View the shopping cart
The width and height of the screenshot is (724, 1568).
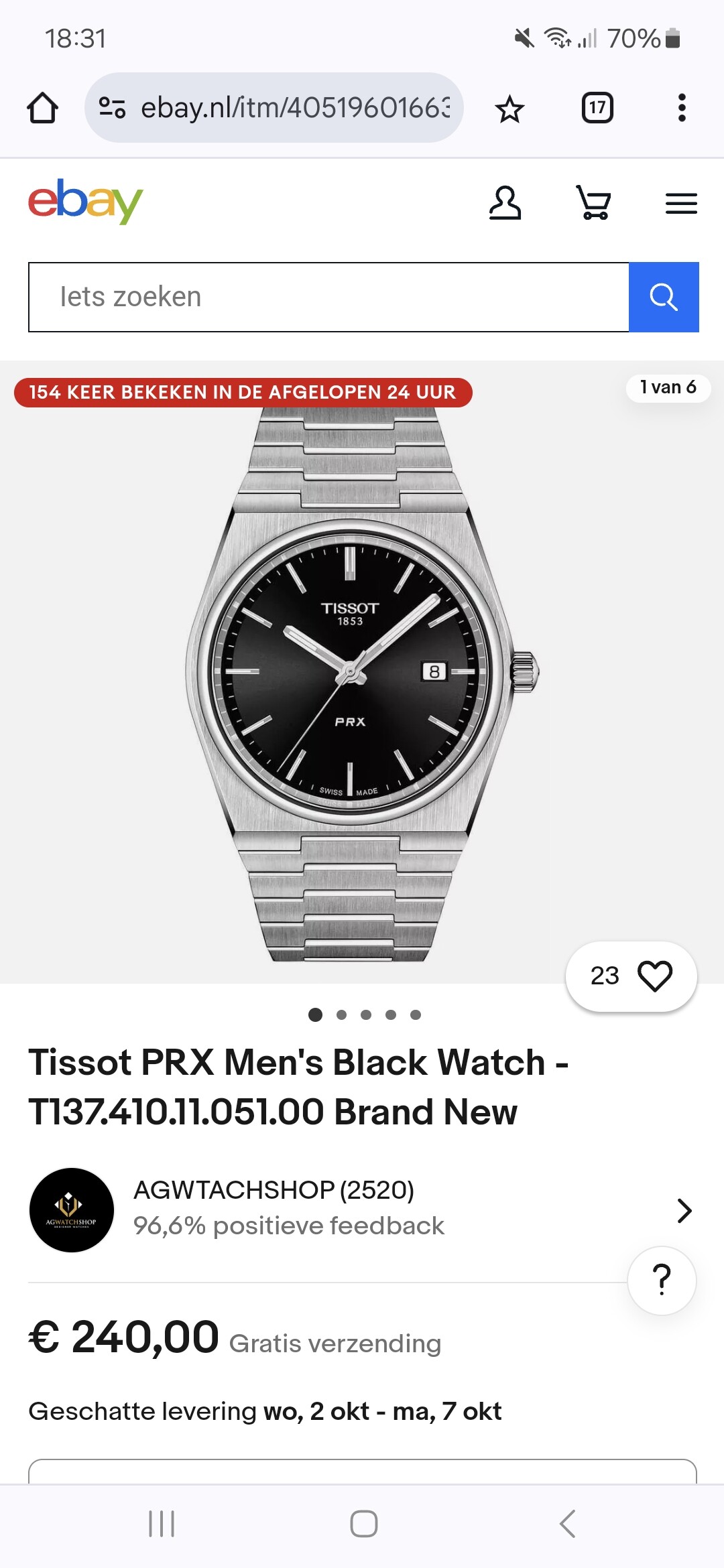point(594,203)
